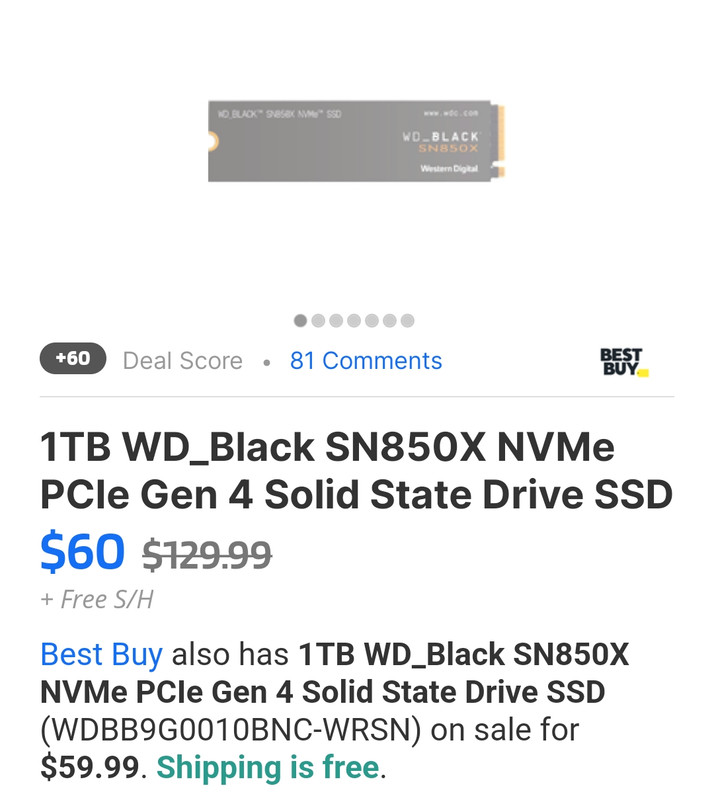714x800 pixels.
Task: Tap the image carousel page indicator dots
Action: pyautogui.click(x=354, y=321)
